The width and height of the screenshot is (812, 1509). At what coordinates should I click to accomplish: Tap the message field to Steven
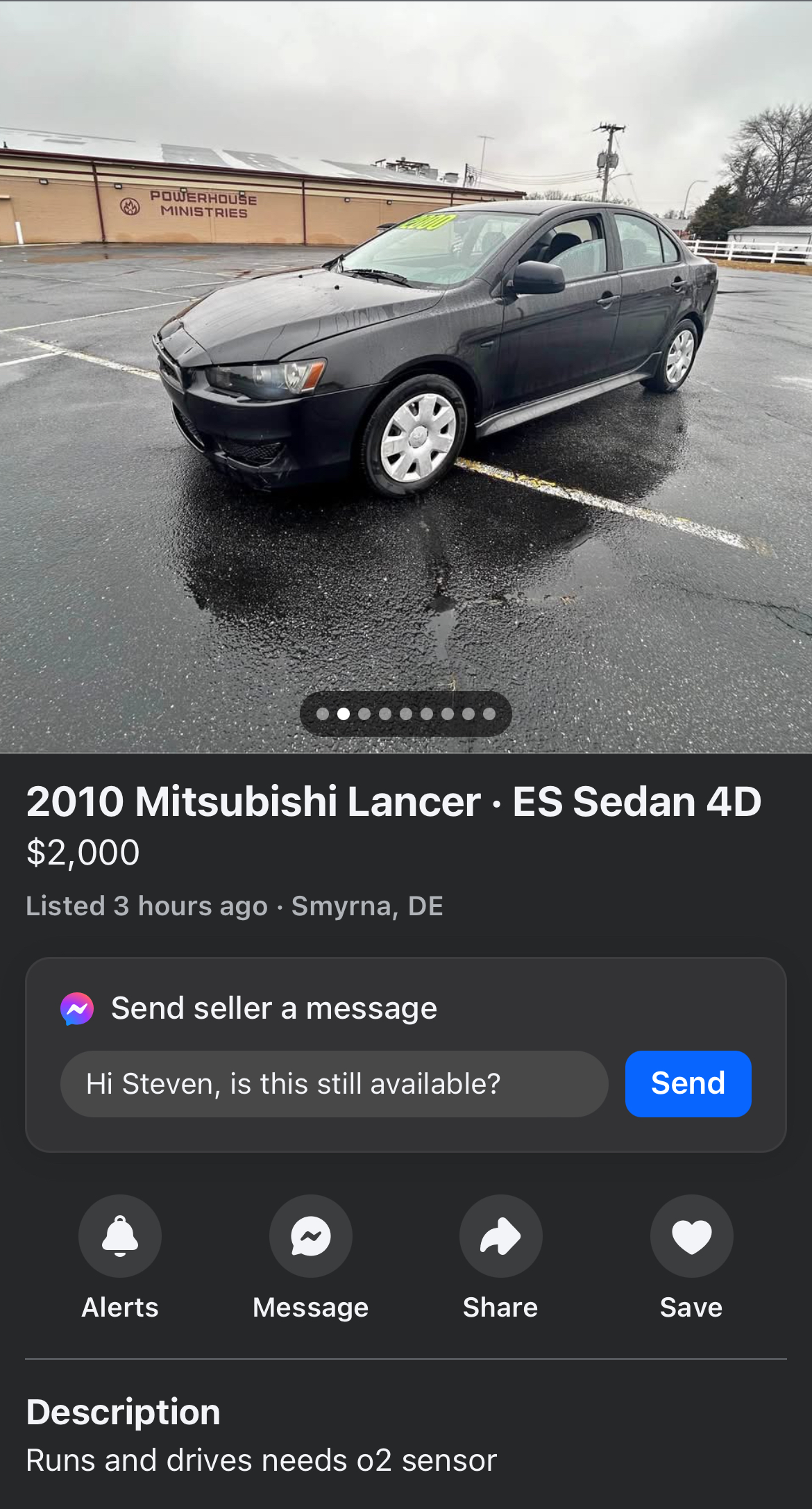click(334, 1084)
